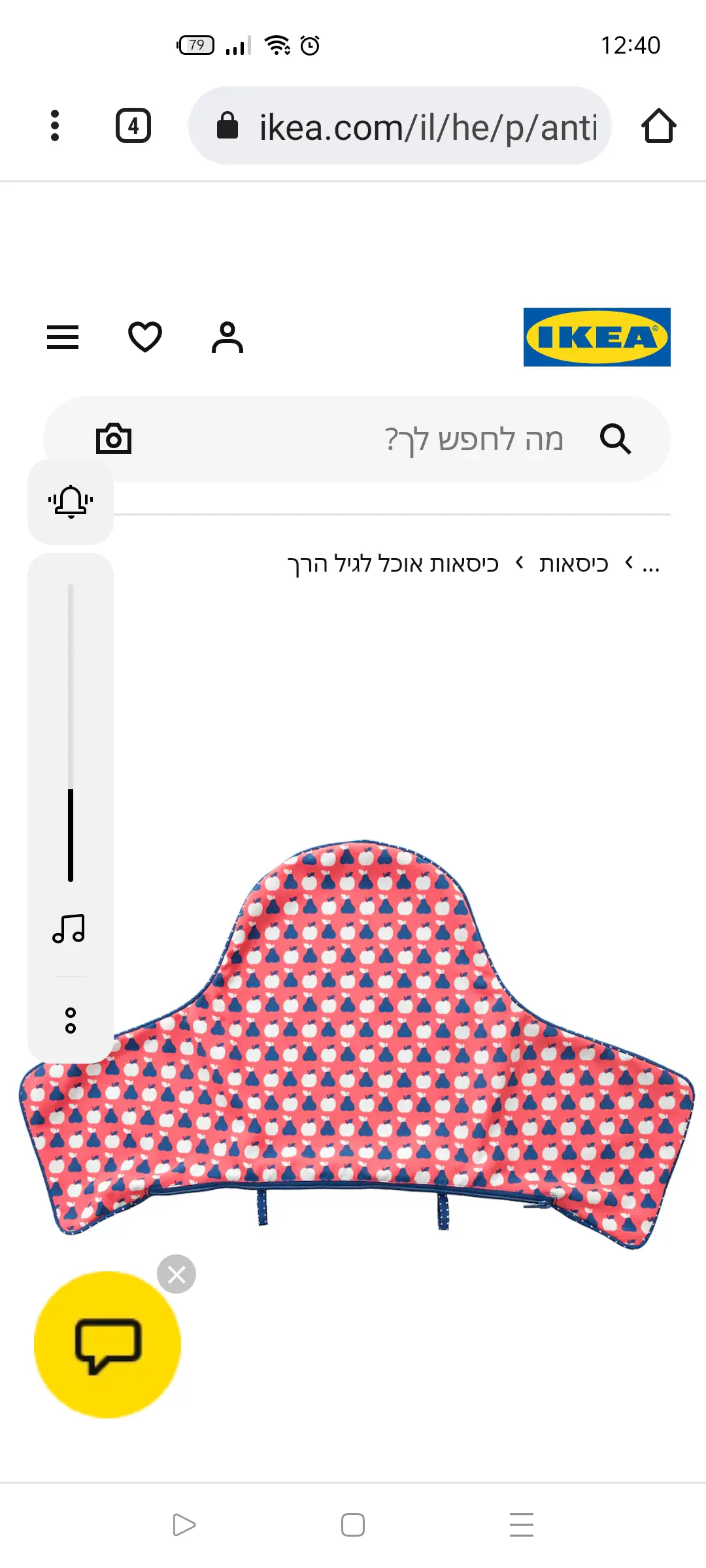Open the tab switcher showing 4 tabs
This screenshot has height=1568, width=706.
click(133, 125)
